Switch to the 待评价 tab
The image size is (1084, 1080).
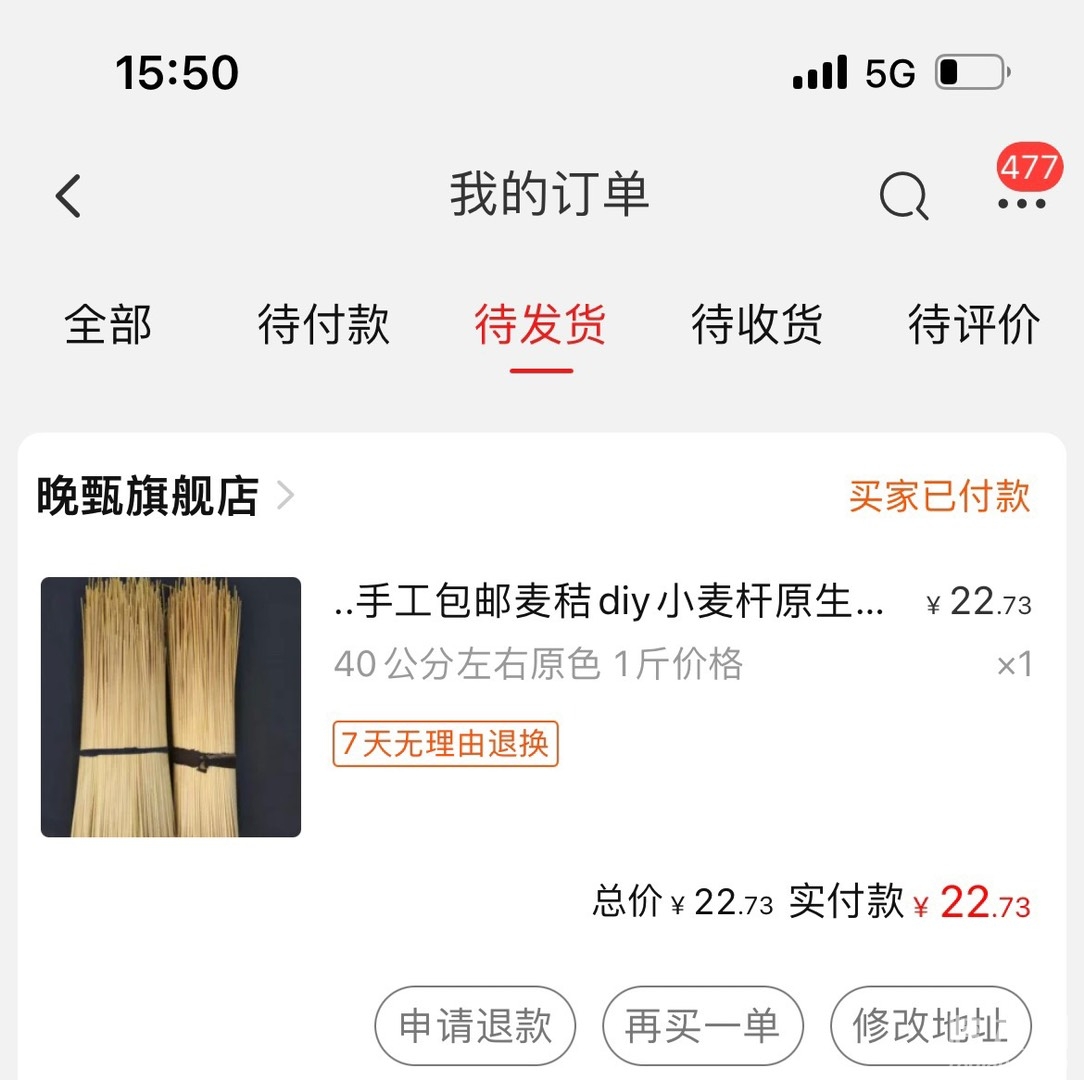(973, 326)
